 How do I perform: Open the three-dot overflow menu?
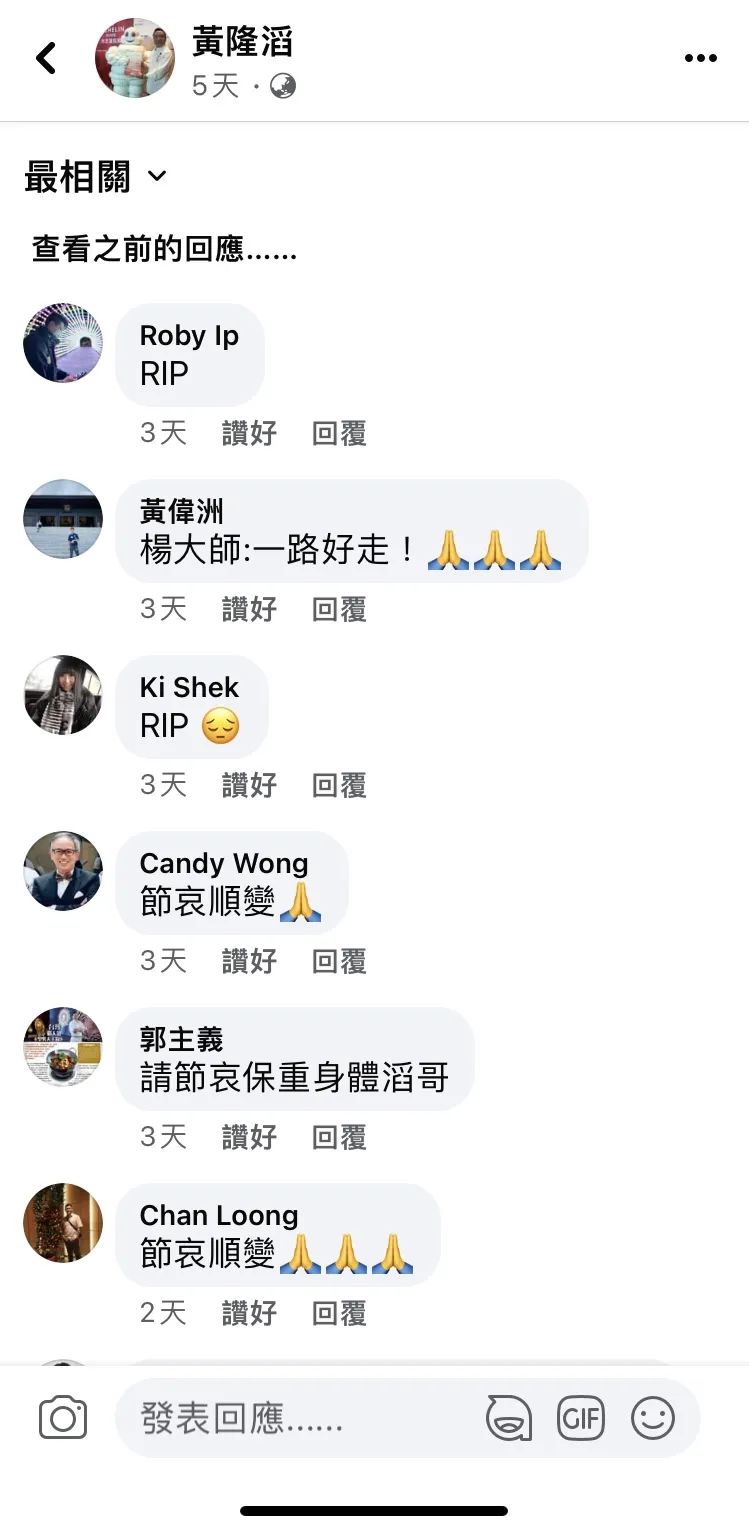[700, 58]
